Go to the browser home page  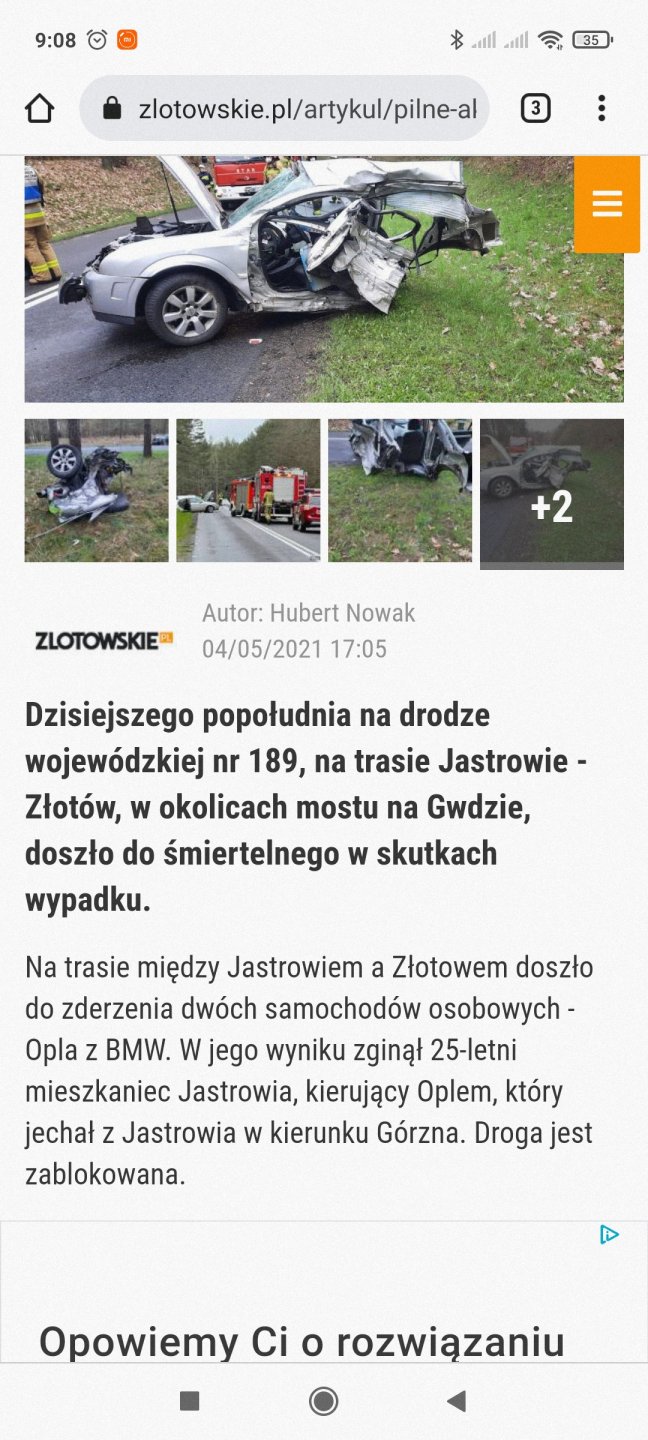coord(39,108)
